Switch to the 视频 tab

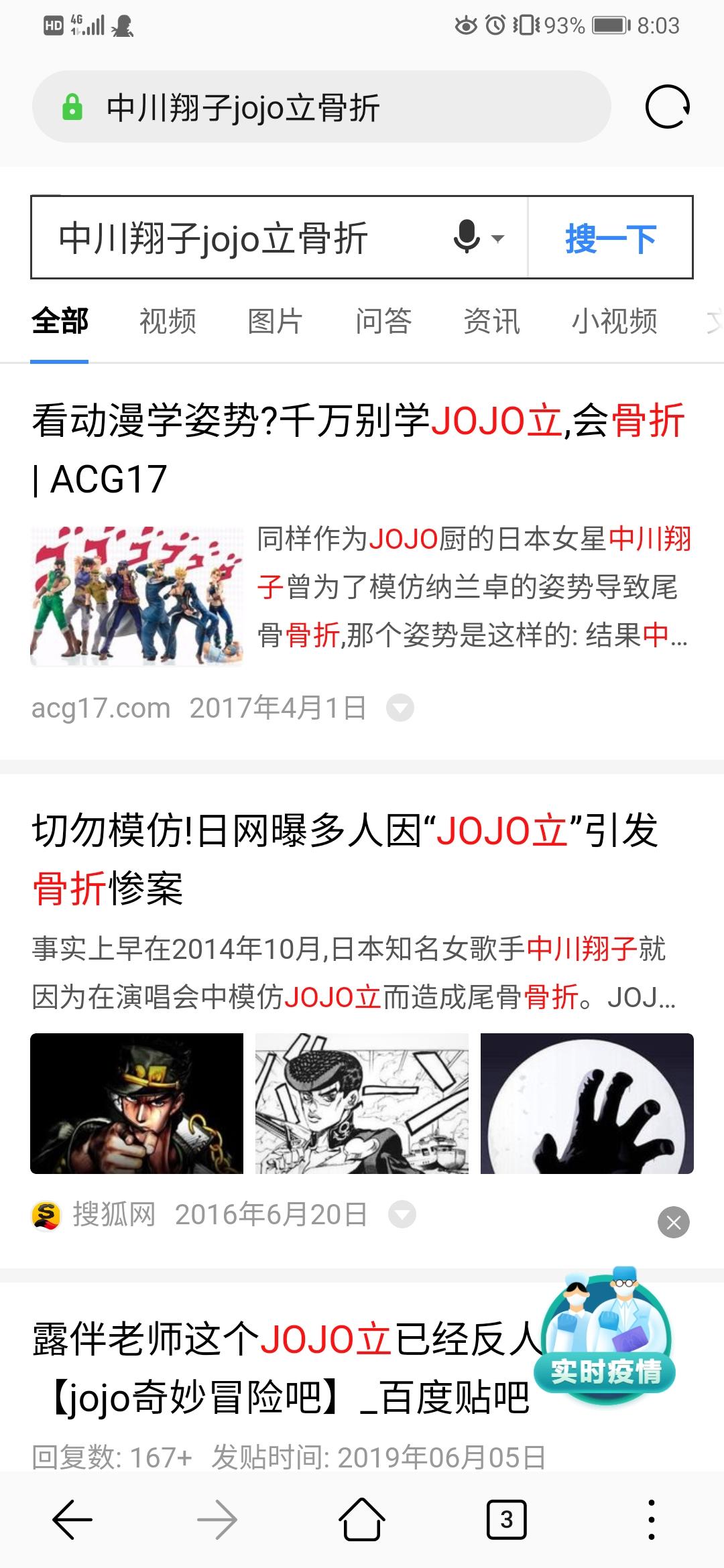[x=168, y=321]
